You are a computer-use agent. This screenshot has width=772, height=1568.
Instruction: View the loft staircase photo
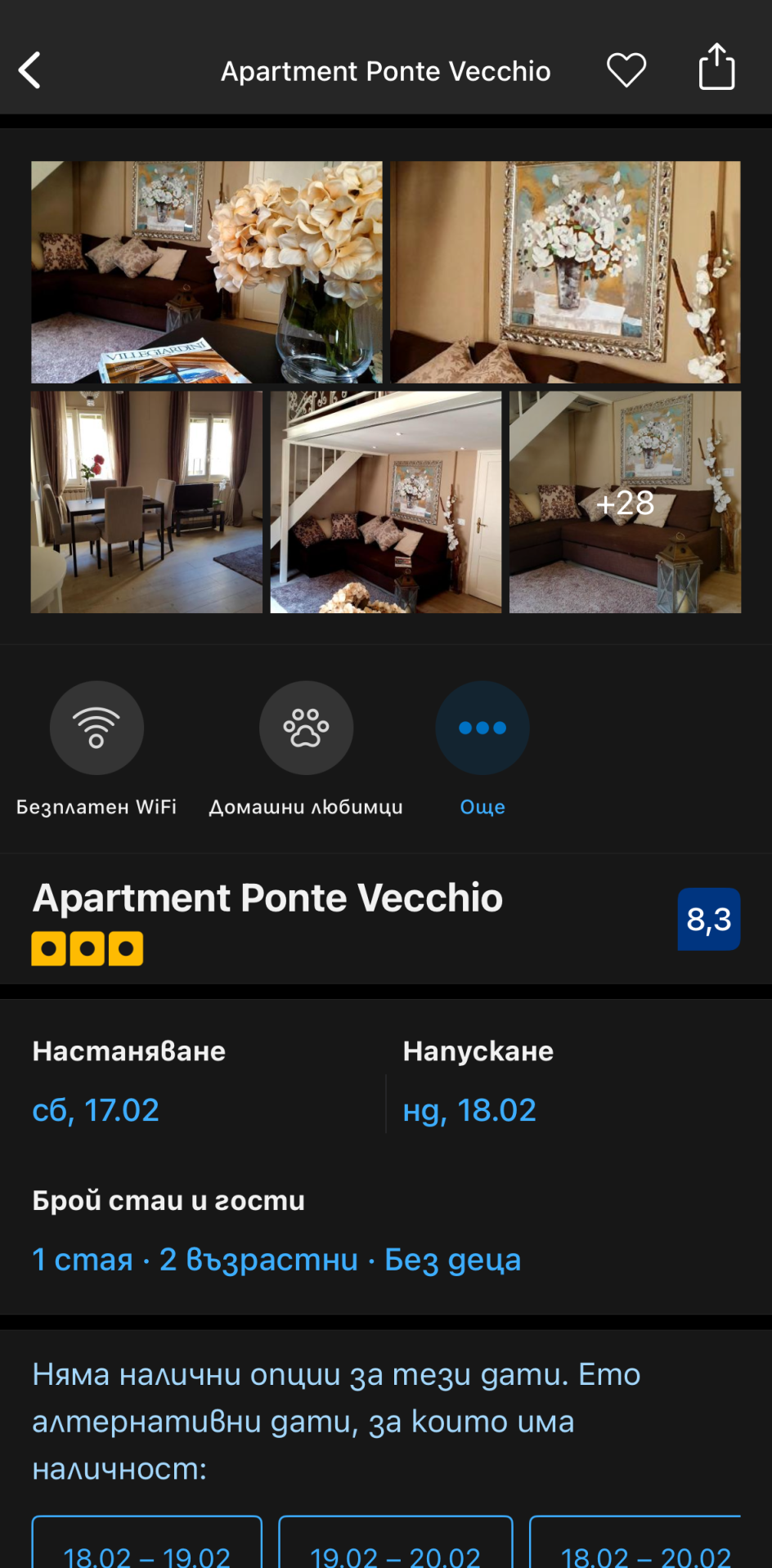coord(386,502)
